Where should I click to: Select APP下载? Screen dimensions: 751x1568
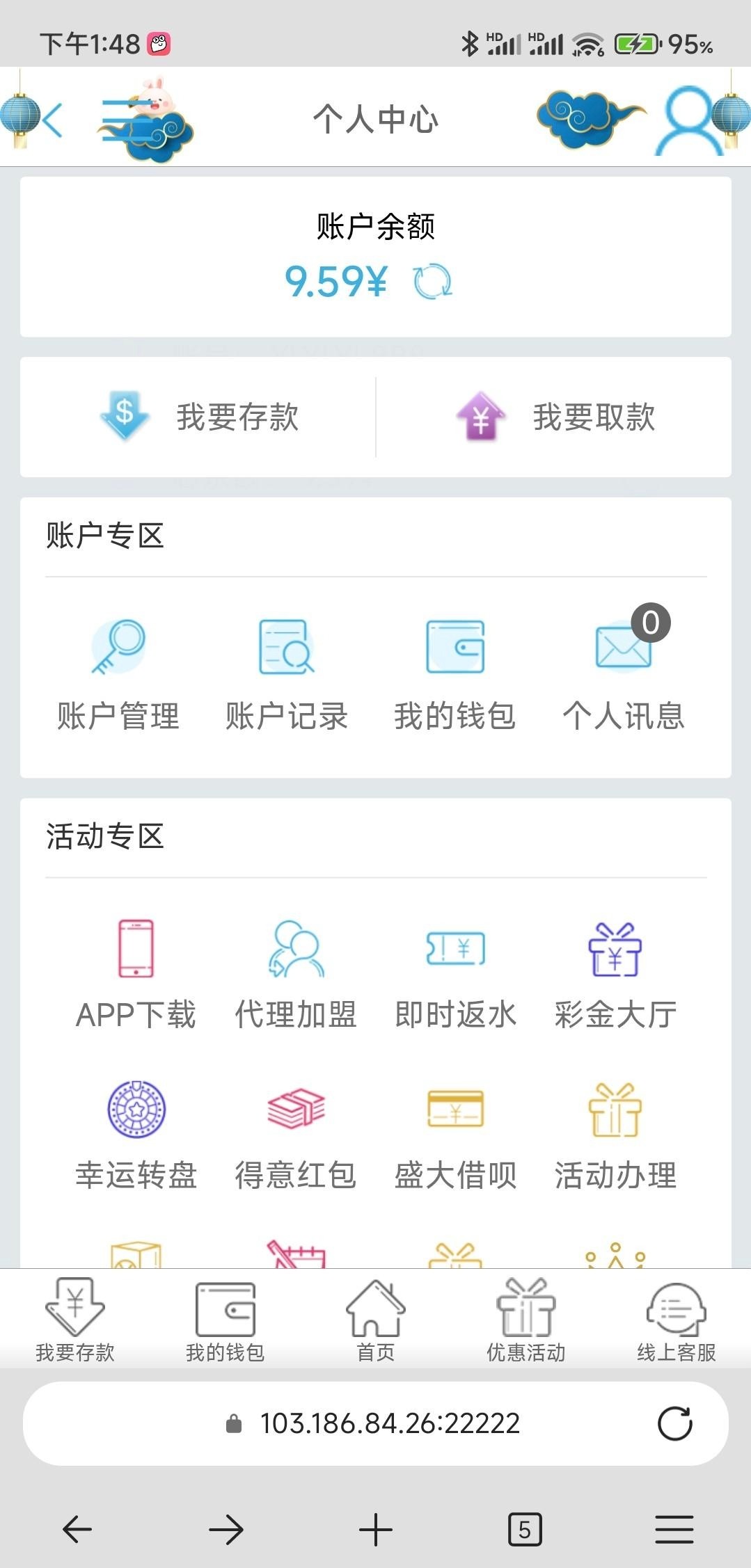click(x=136, y=975)
